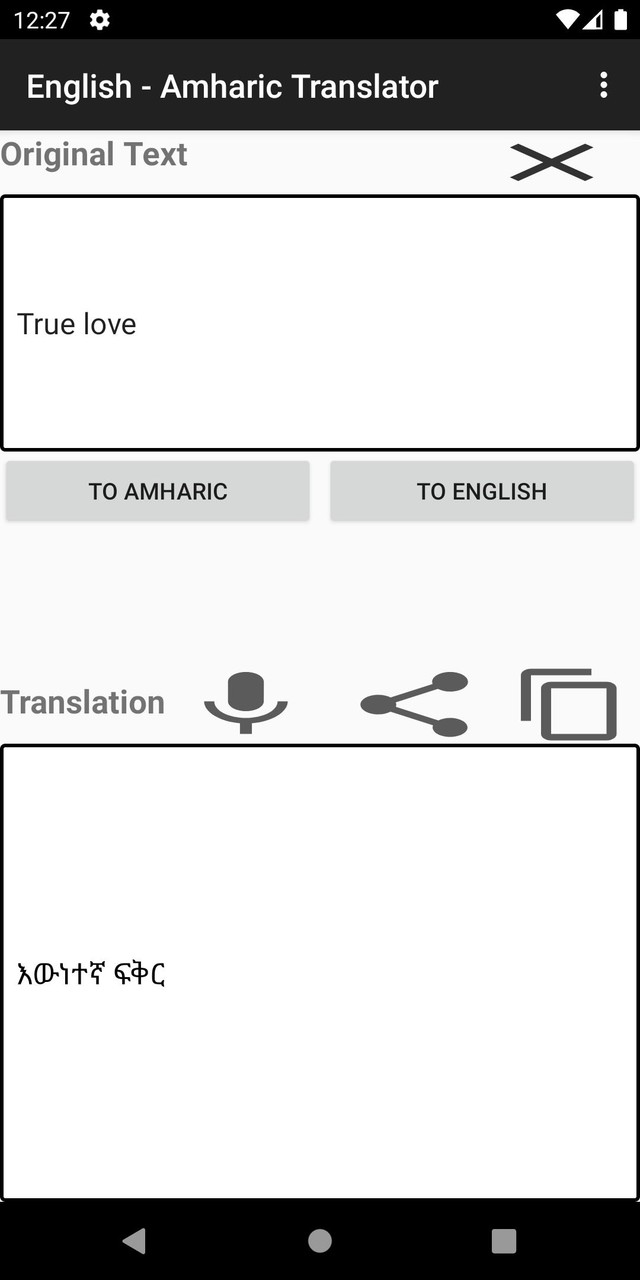Start voice input with the microphone icon
Viewport: 640px width, 1280px height.
point(246,702)
